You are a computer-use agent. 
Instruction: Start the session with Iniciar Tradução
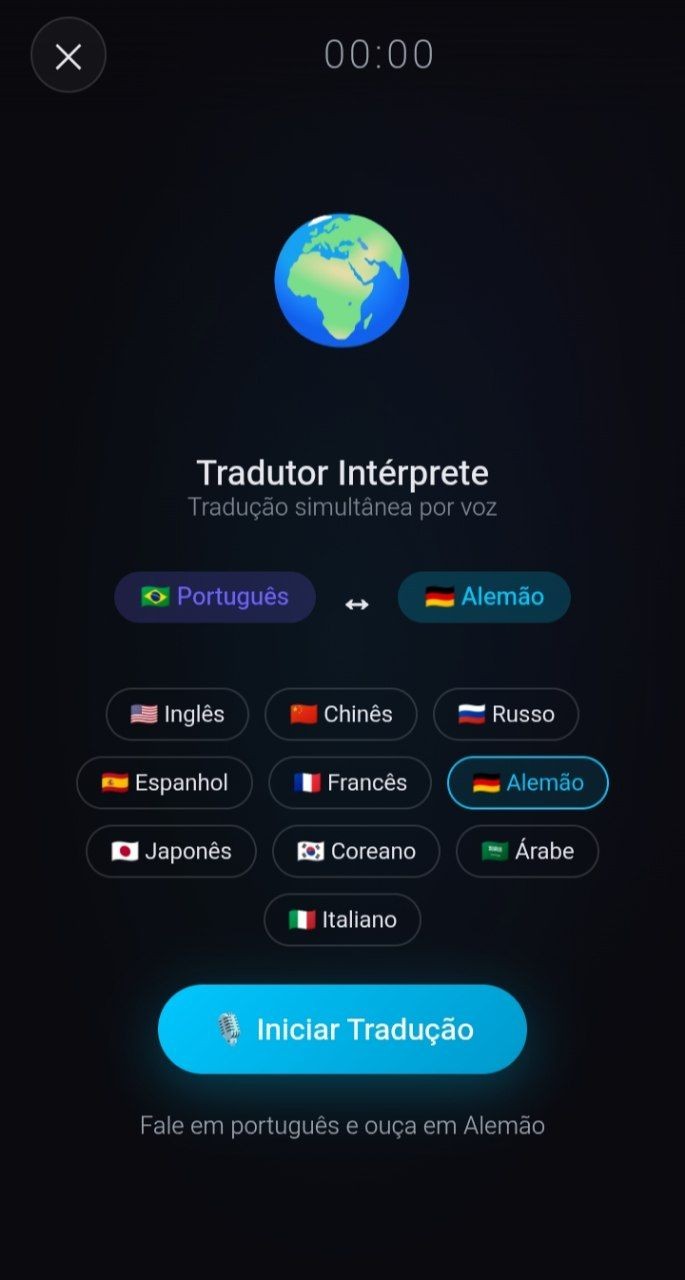[x=342, y=1029]
